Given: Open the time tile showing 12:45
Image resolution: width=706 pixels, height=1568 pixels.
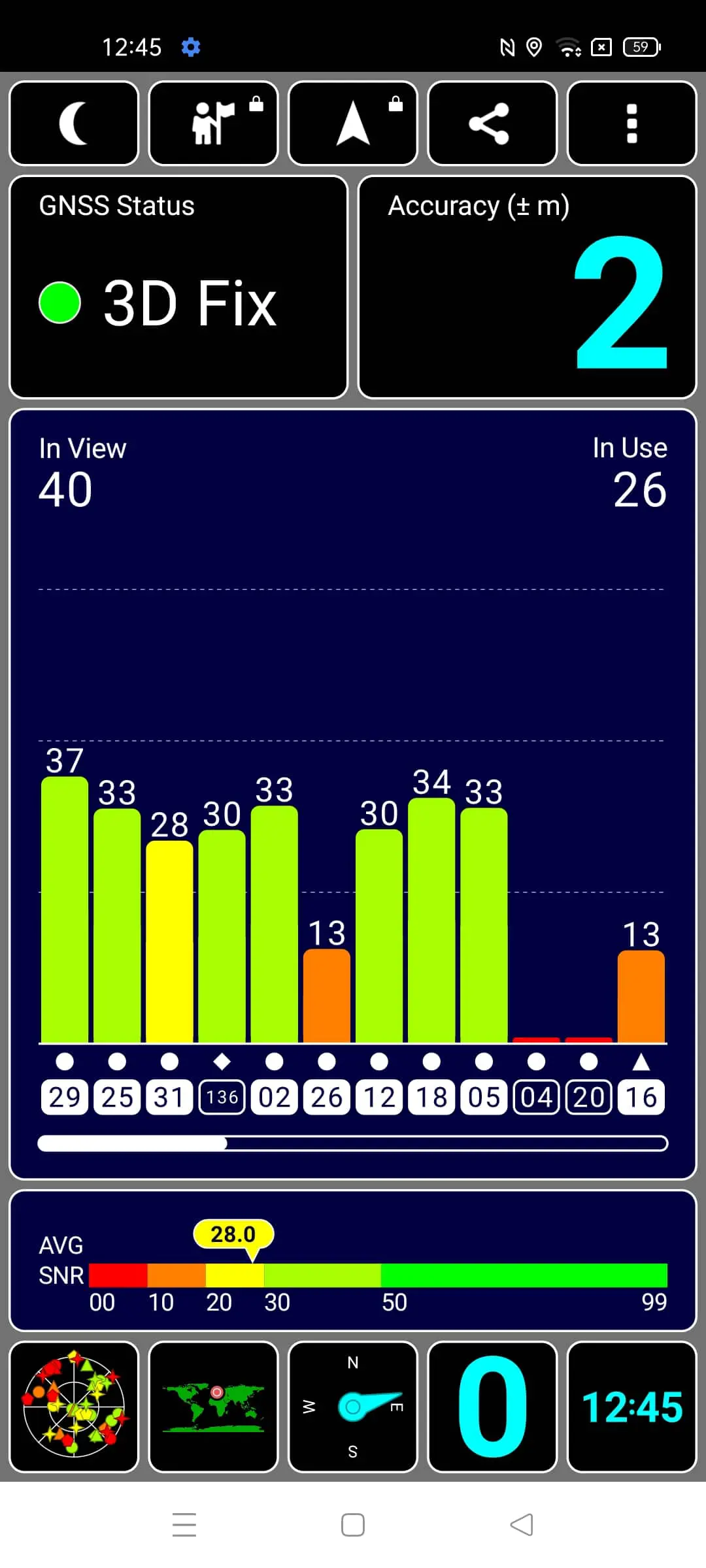Looking at the screenshot, I should (632, 1407).
